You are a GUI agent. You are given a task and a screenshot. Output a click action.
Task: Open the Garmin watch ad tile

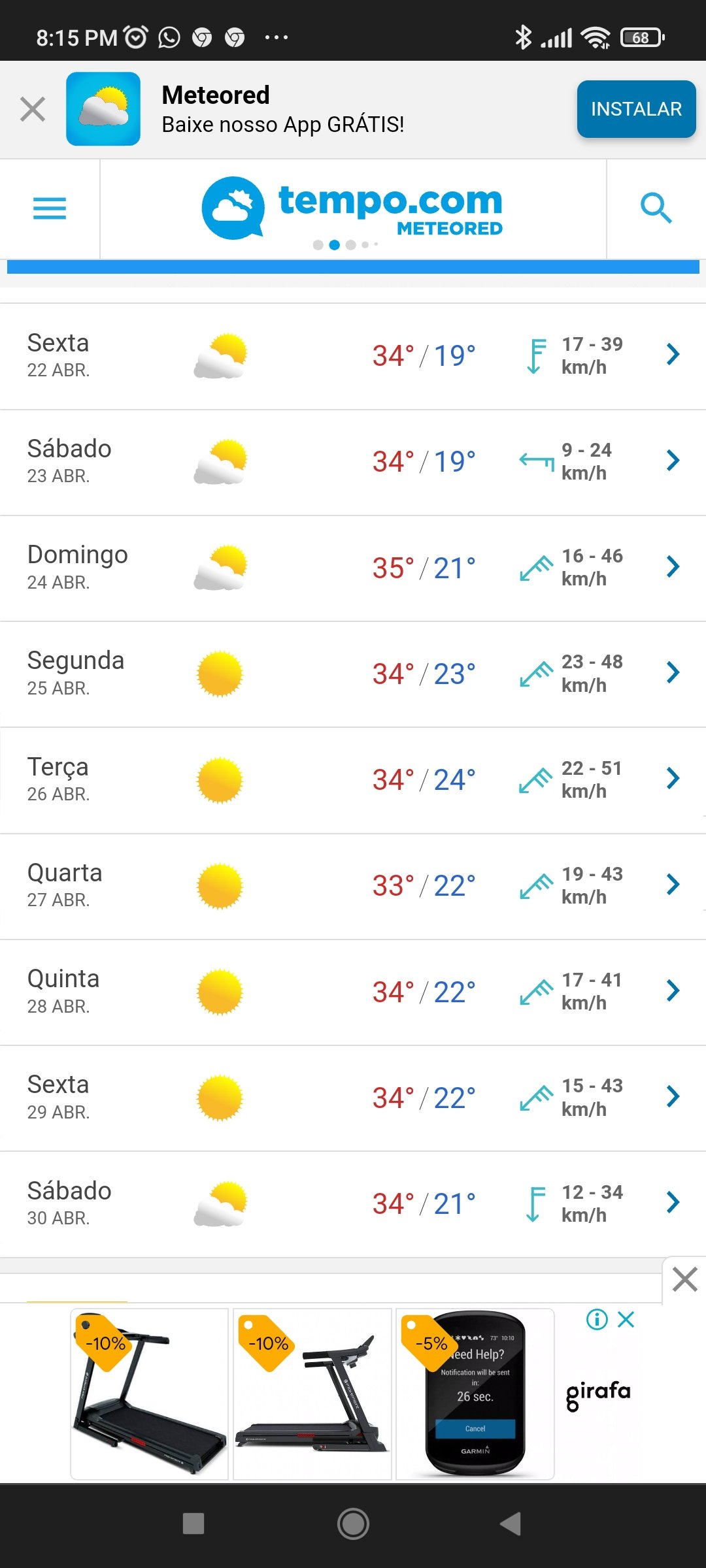tap(475, 1394)
